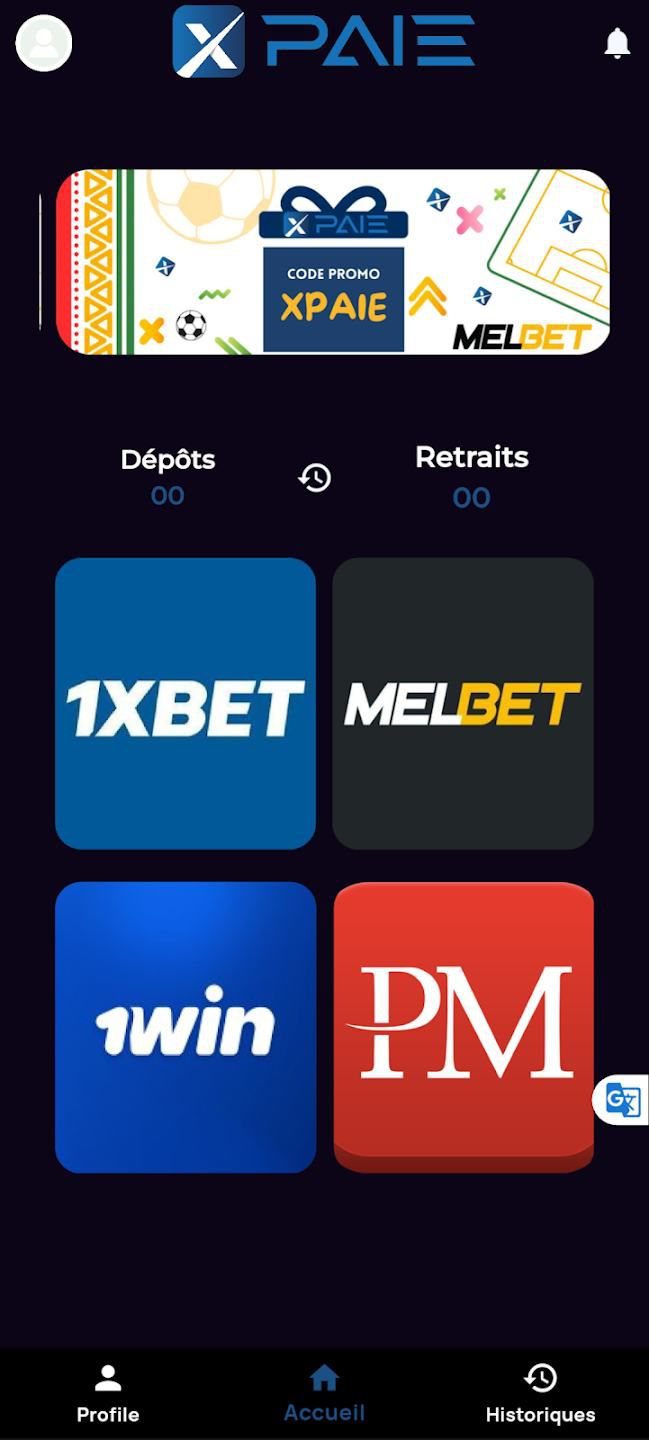The image size is (649, 1440).
Task: Switch to the Profile tab
Action: click(108, 1394)
